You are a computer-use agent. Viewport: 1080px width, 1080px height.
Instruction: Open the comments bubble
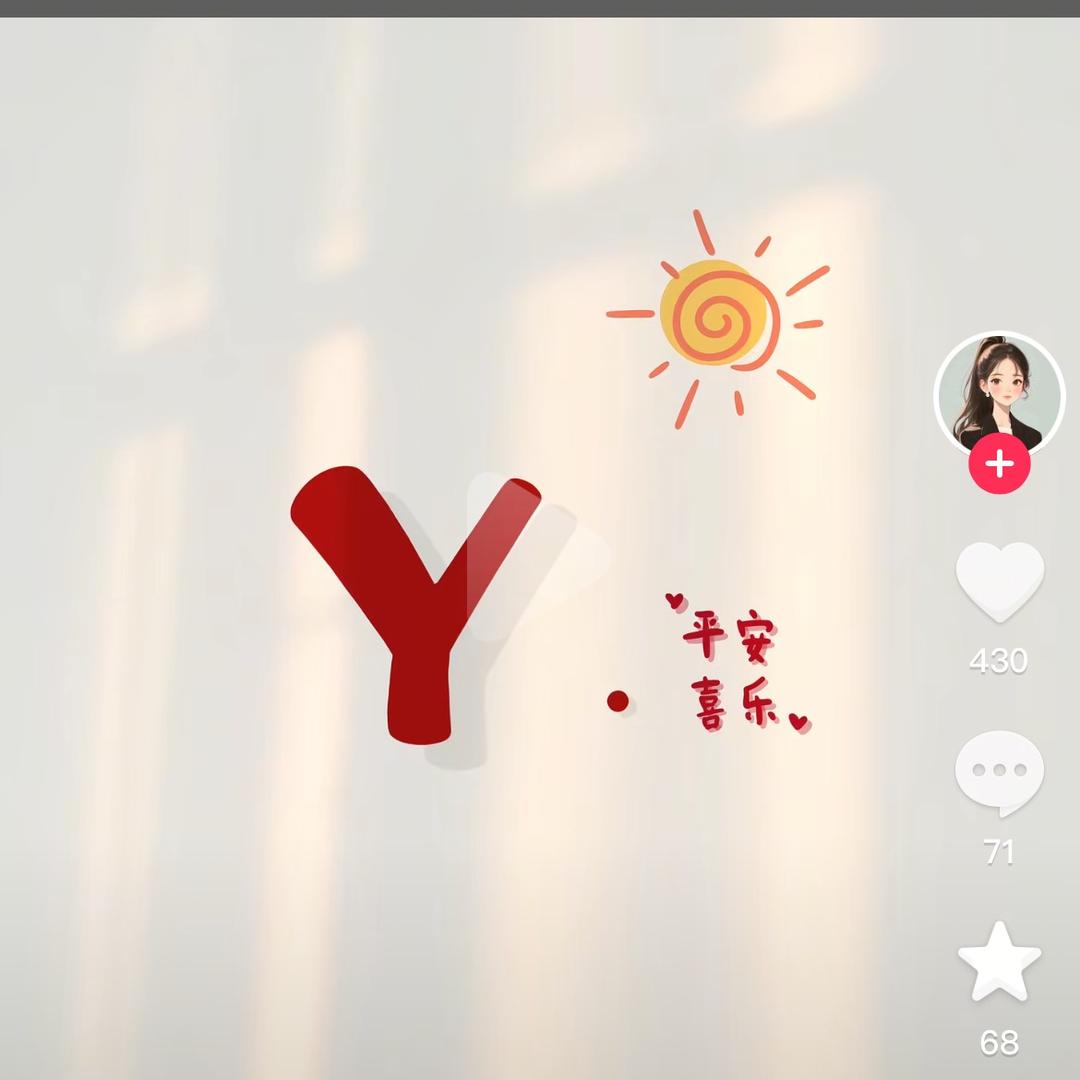coord(999,772)
